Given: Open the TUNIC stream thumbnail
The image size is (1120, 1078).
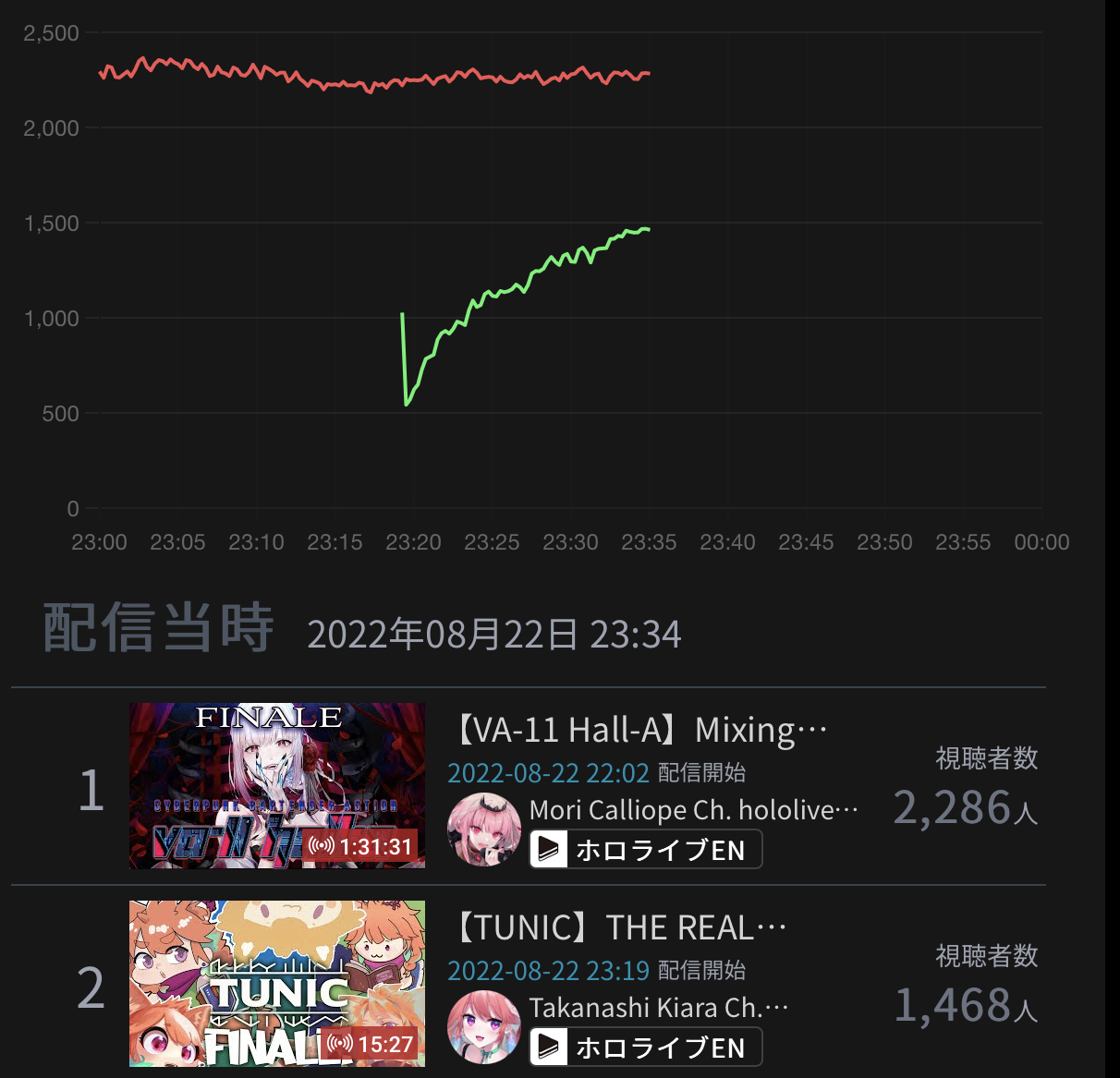Looking at the screenshot, I should [x=276, y=983].
